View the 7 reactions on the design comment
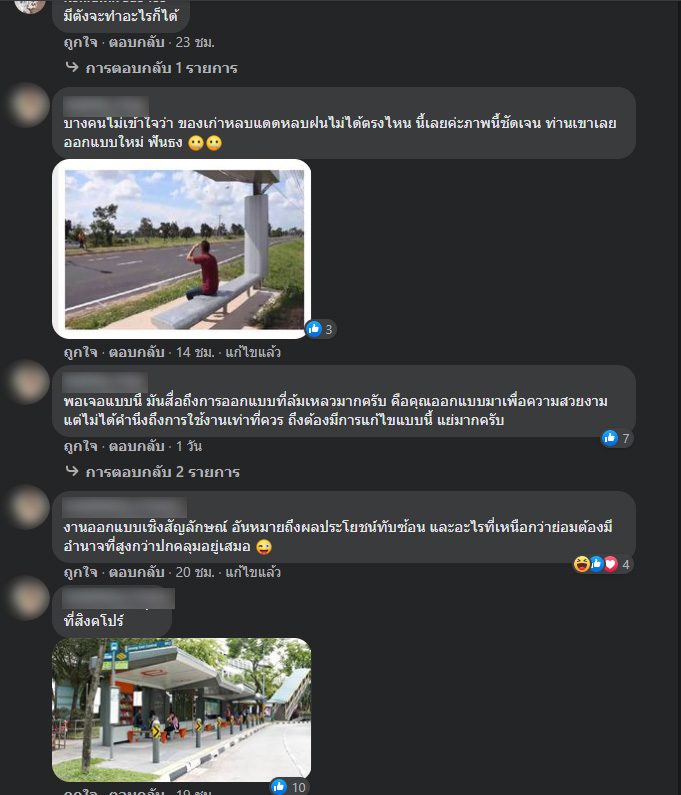Viewport: 681px width, 795px height. (x=617, y=438)
